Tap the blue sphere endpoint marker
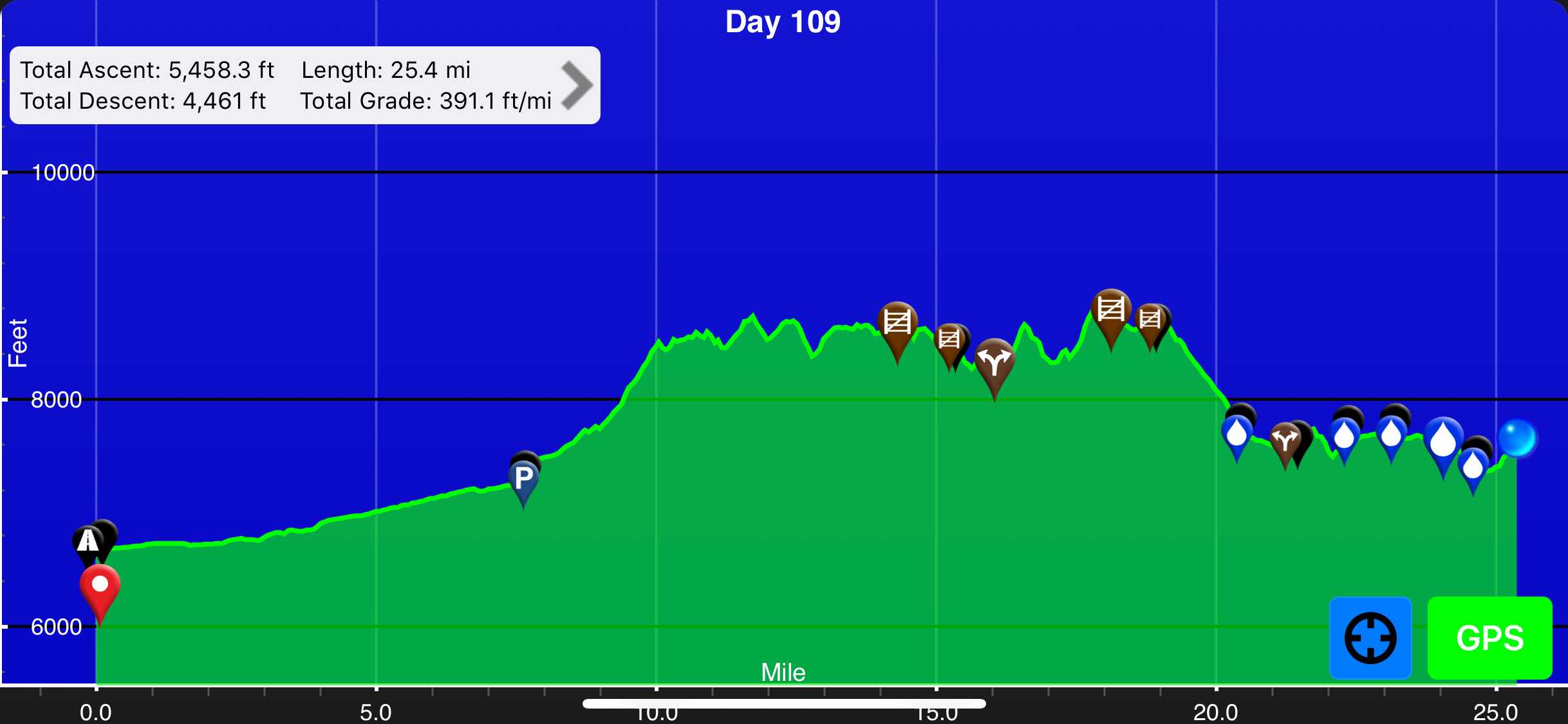This screenshot has height=724, width=1568. pyautogui.click(x=1517, y=438)
